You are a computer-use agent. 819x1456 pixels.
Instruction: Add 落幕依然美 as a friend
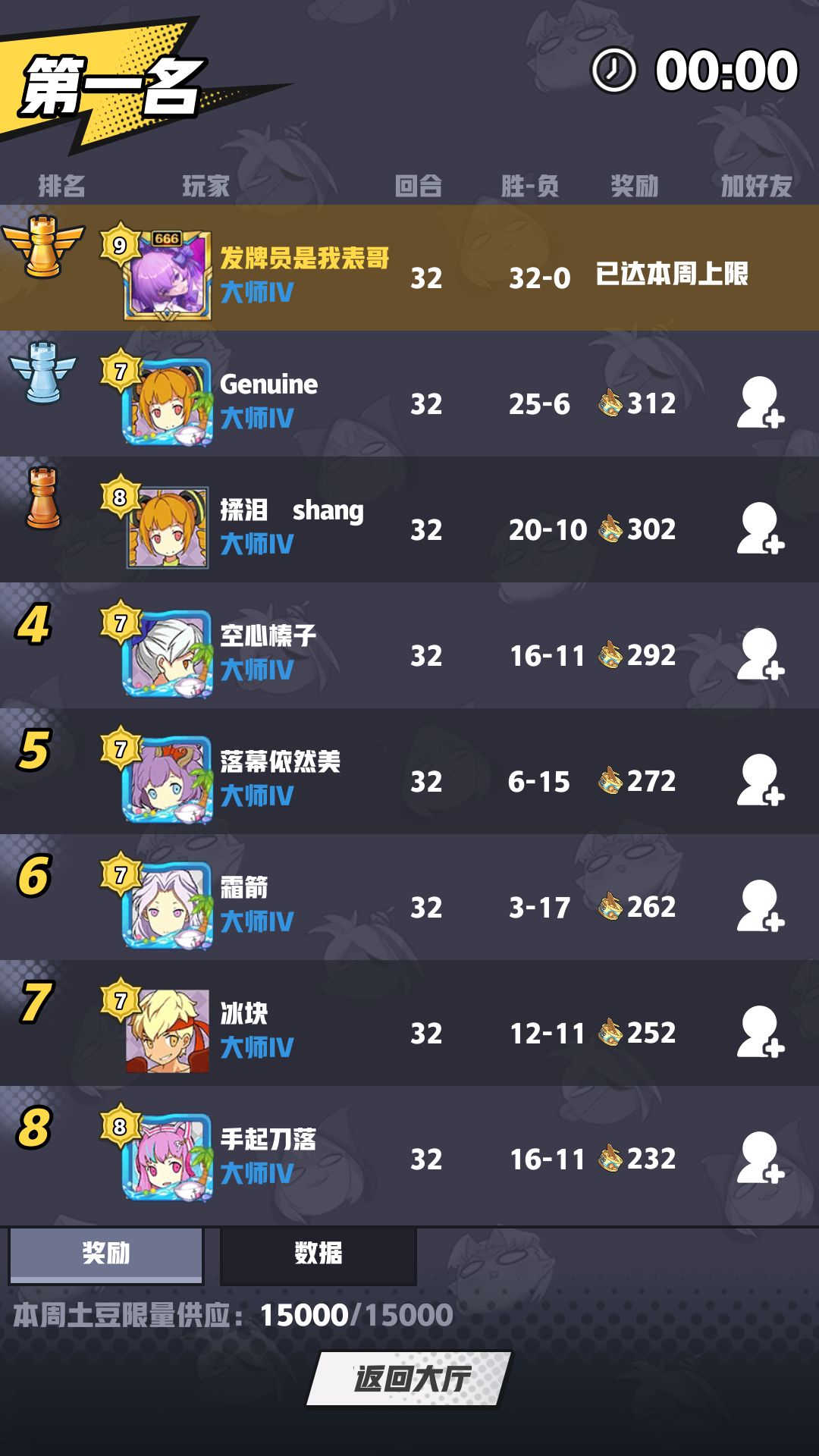pos(761,780)
